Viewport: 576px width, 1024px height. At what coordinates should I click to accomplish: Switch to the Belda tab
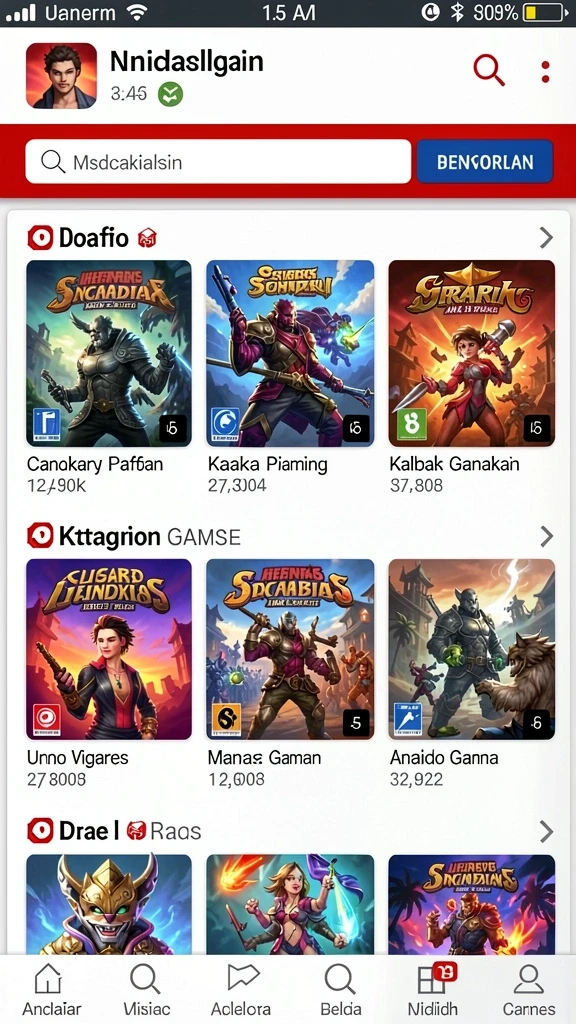tap(338, 990)
